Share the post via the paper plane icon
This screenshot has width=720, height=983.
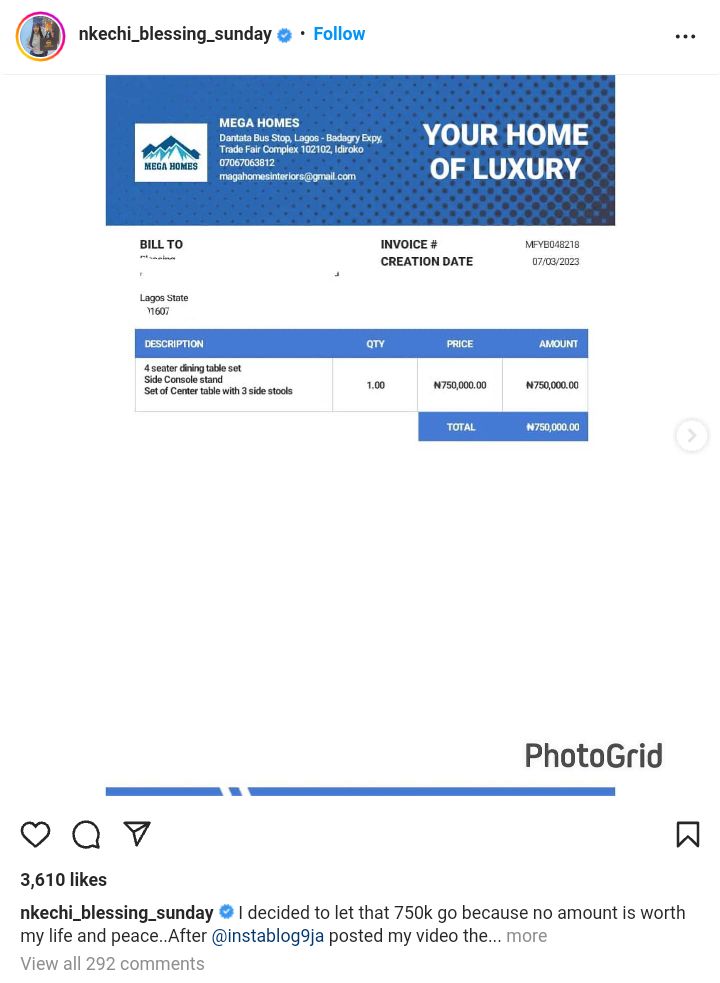(137, 833)
